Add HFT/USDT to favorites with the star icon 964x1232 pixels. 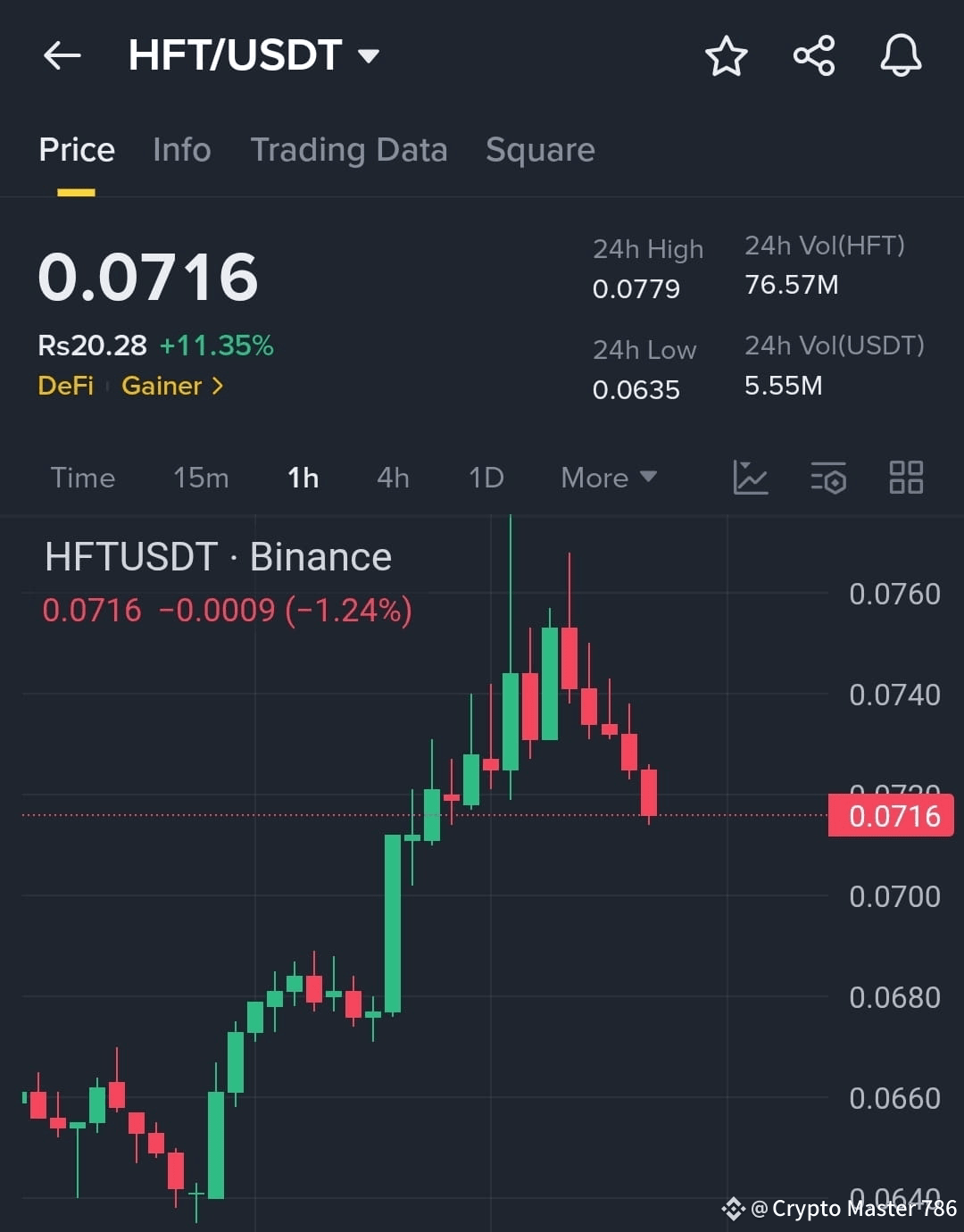[x=726, y=55]
